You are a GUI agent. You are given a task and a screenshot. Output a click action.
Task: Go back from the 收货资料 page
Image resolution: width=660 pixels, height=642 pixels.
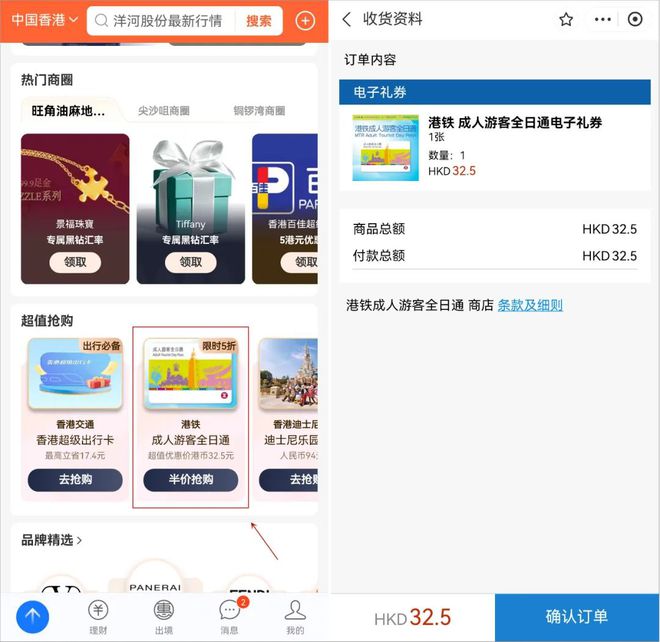click(347, 19)
